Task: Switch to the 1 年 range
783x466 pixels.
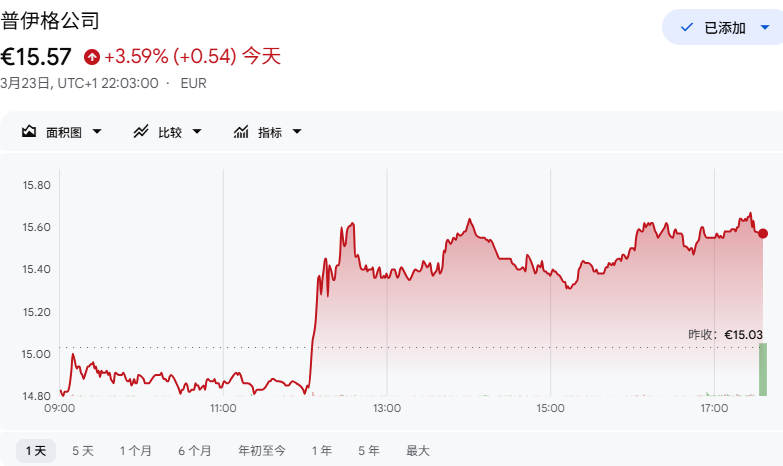Action: coord(322,451)
